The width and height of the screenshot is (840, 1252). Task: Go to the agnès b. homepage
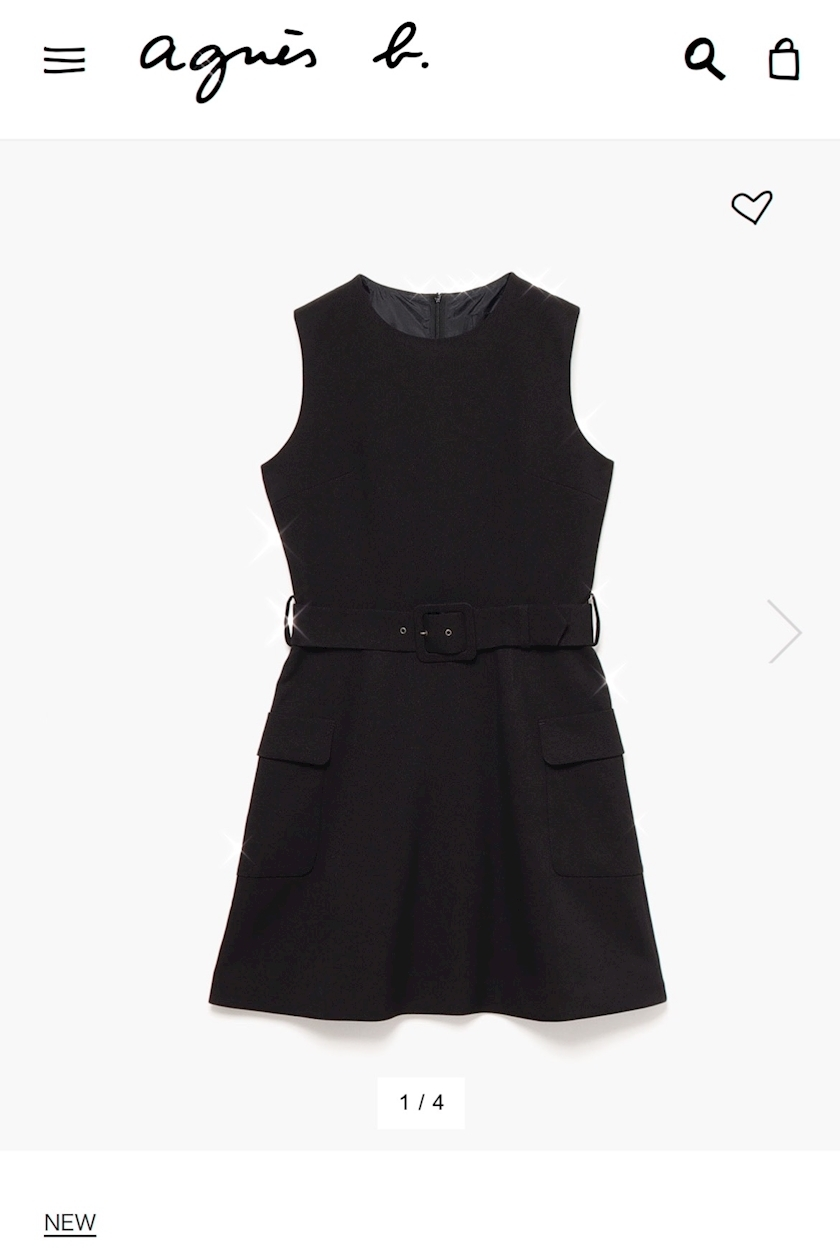[x=284, y=62]
